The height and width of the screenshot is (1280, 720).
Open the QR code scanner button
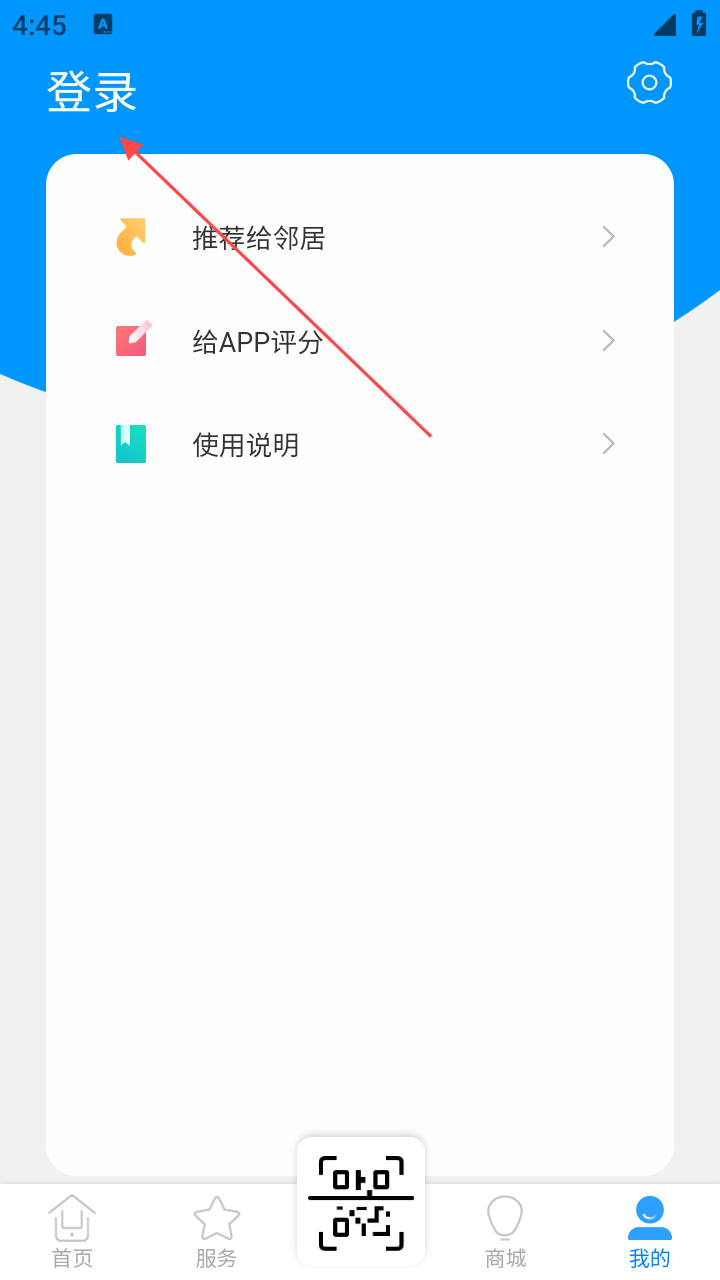pos(361,1202)
